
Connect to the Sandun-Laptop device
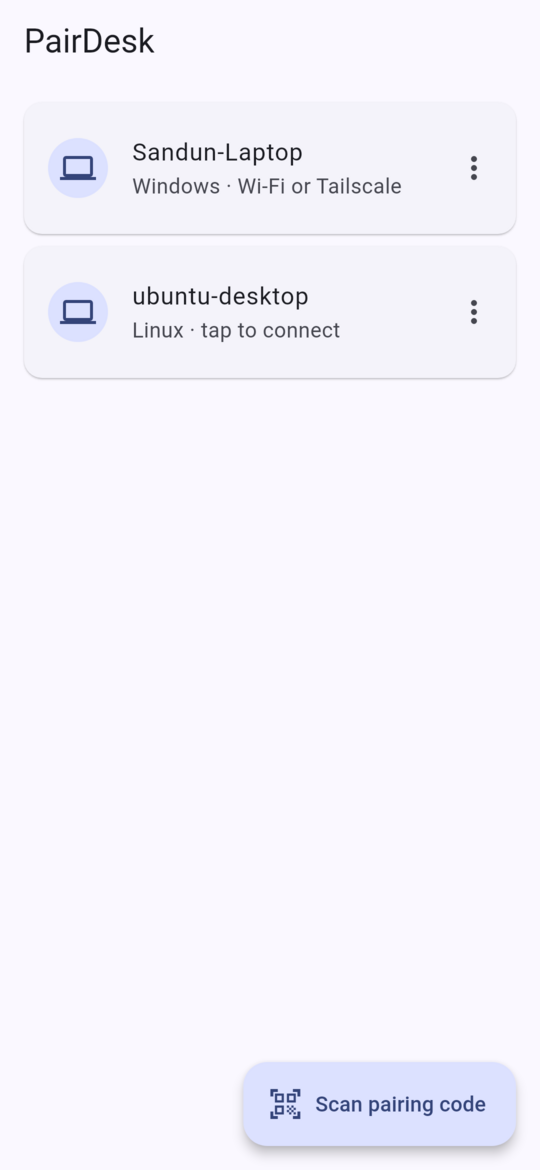point(269,168)
